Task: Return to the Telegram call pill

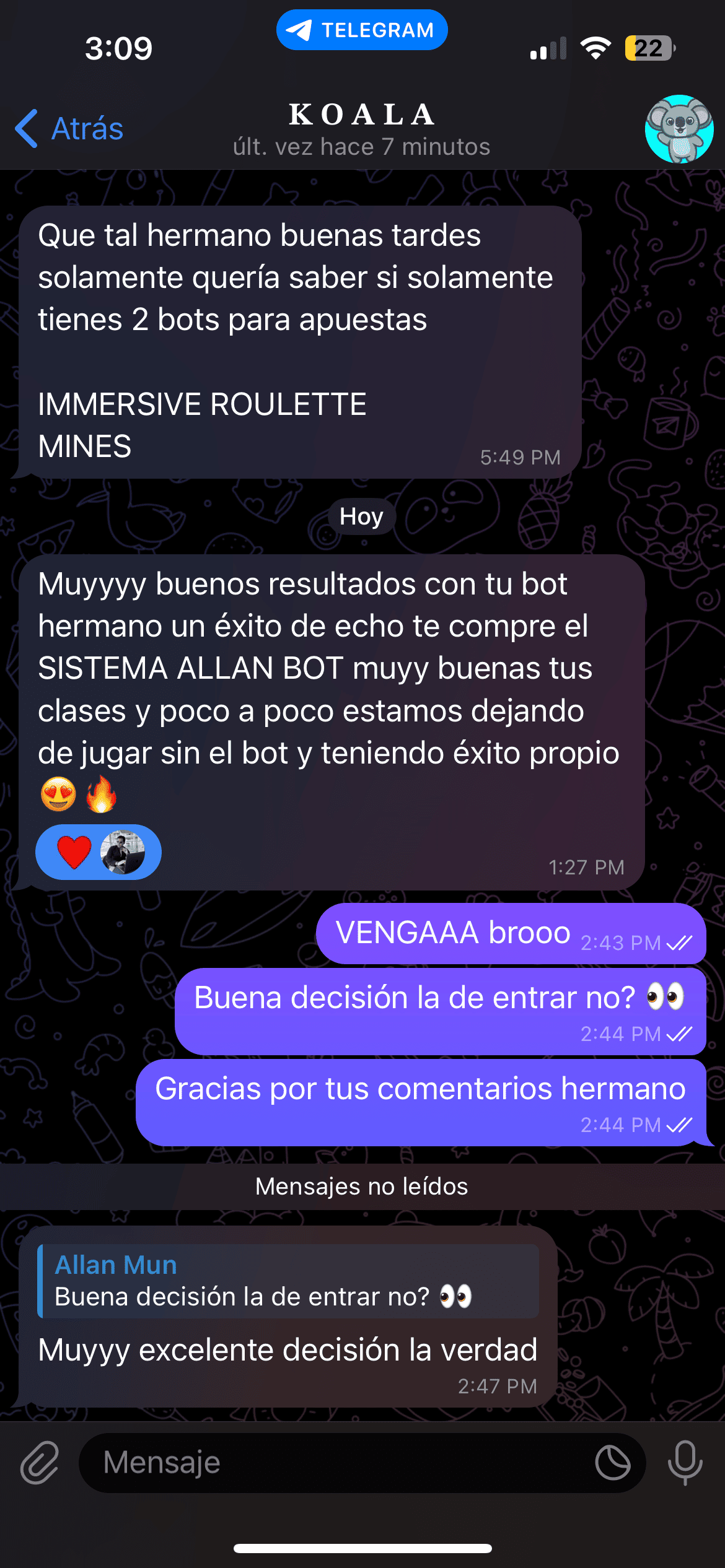Action: tap(362, 30)
